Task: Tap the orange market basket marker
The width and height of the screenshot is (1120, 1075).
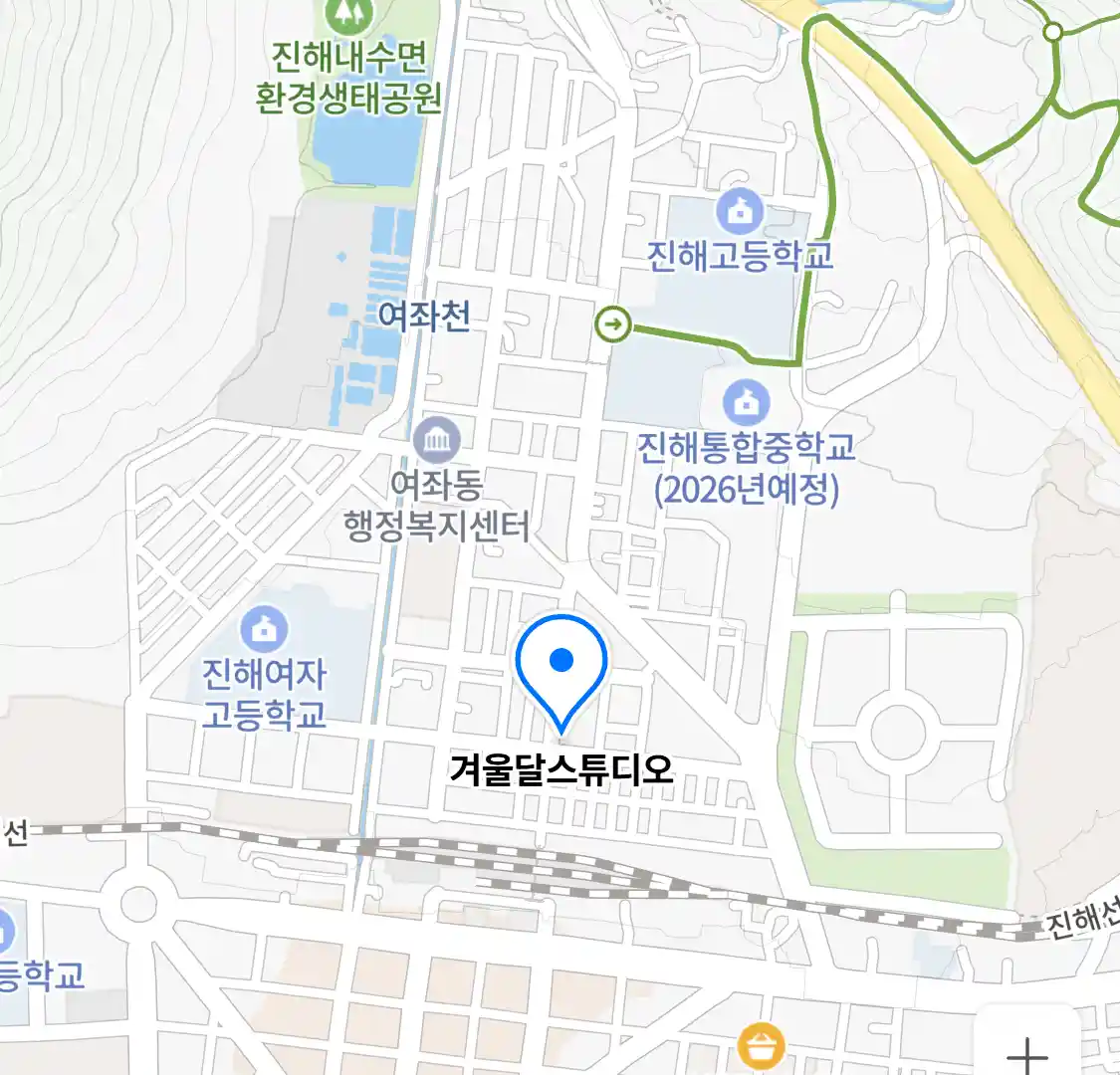Action: click(x=762, y=1047)
